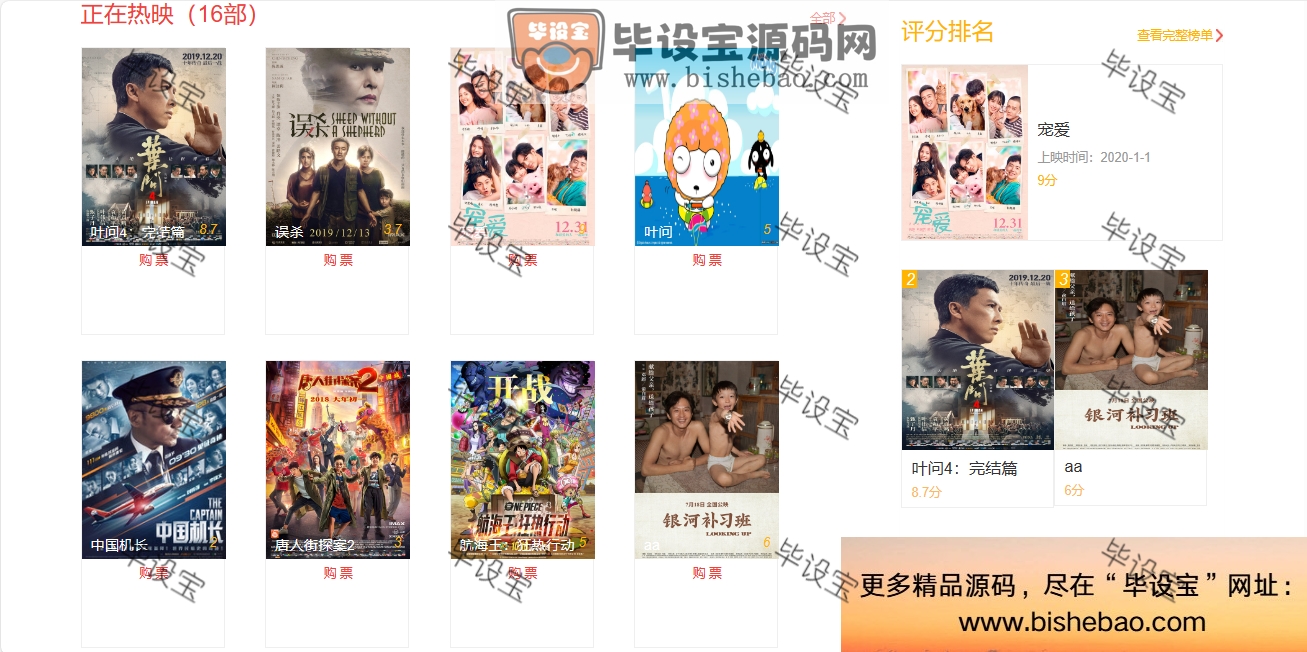
Task: Open top-ranked 宠爱 card in 评分排名
Action: coord(1061,152)
